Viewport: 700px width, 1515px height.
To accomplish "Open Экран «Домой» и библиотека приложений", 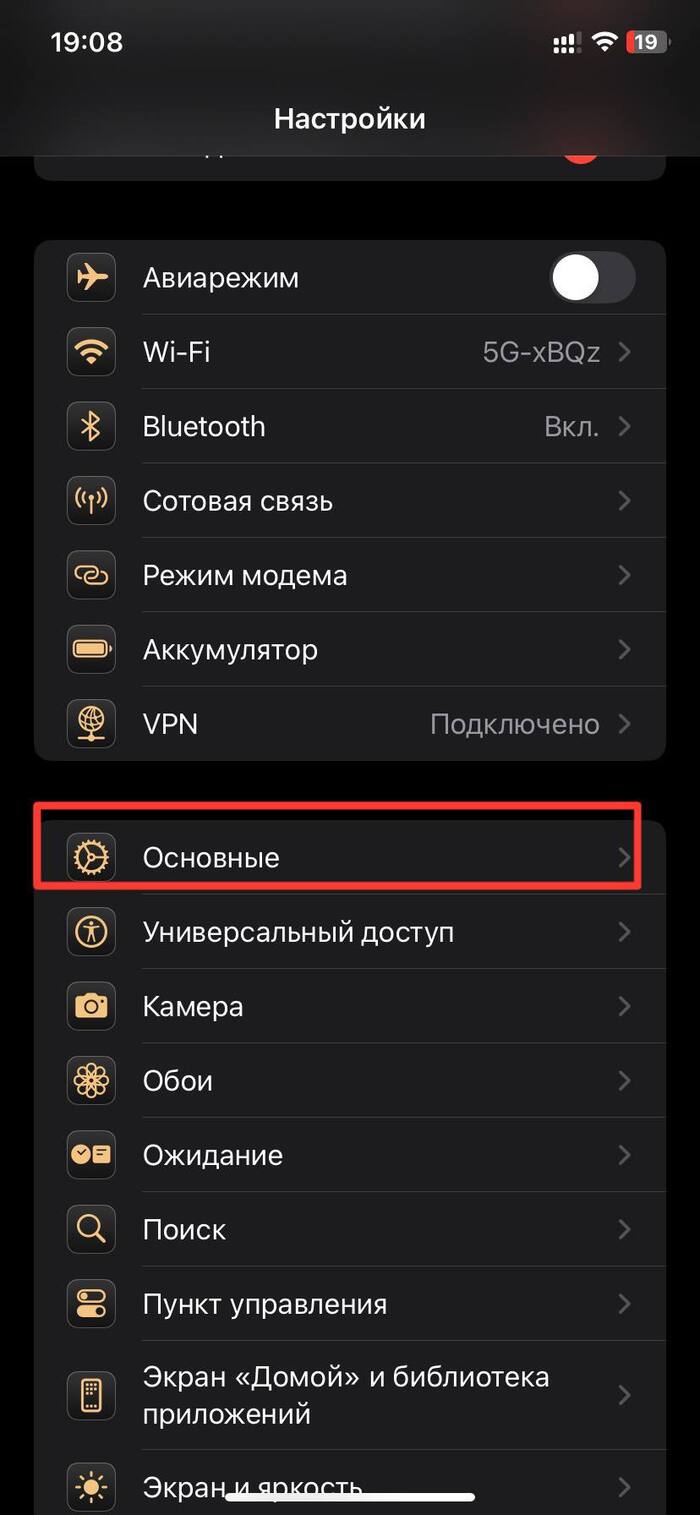I will (350, 1395).
